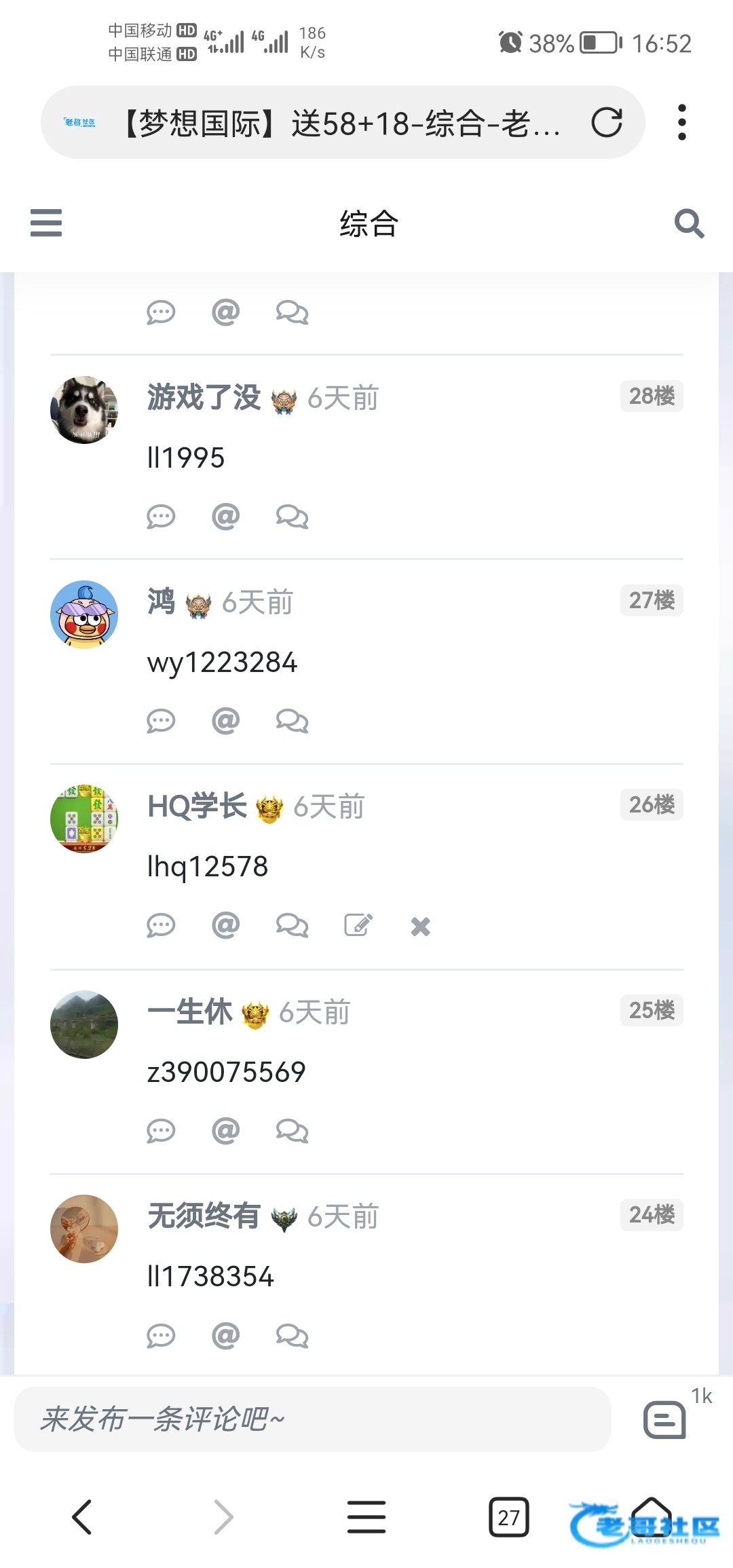View 一生休's profile by username
Image resolution: width=733 pixels, height=1568 pixels.
coord(190,1012)
